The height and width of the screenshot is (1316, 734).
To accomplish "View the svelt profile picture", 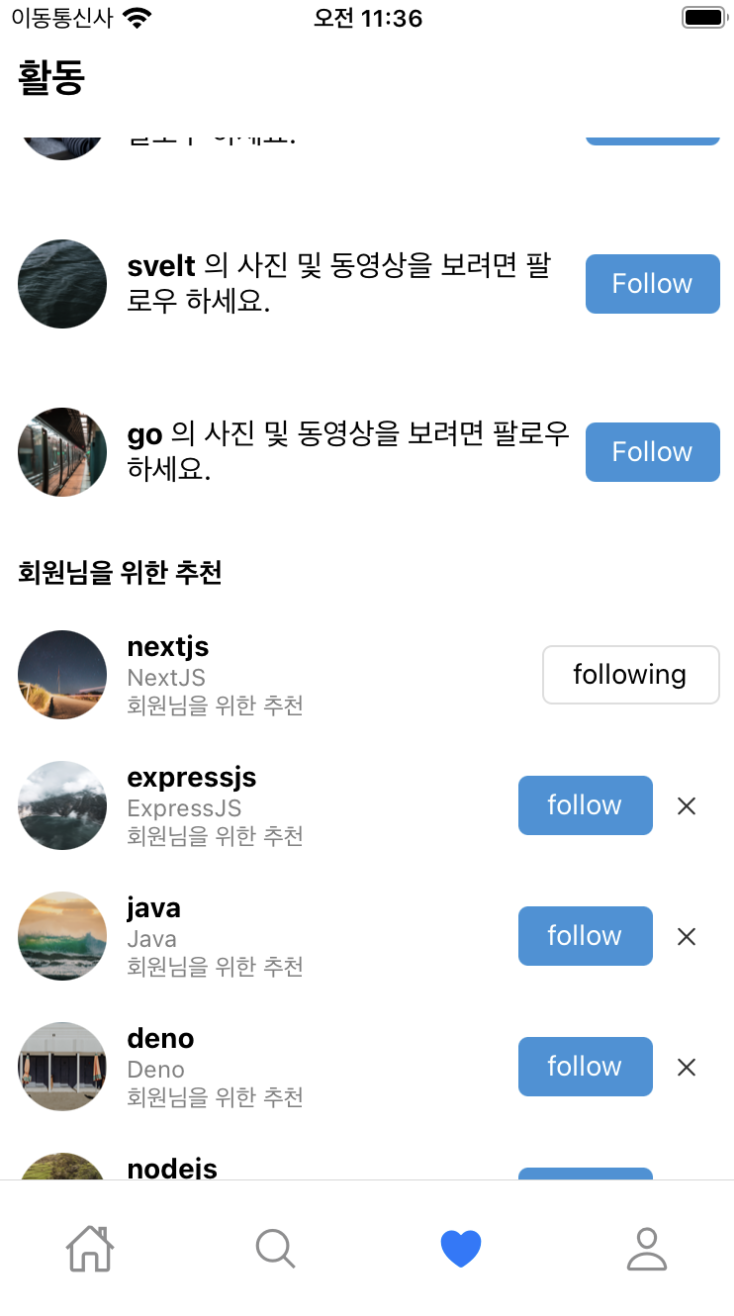I will [x=62, y=284].
